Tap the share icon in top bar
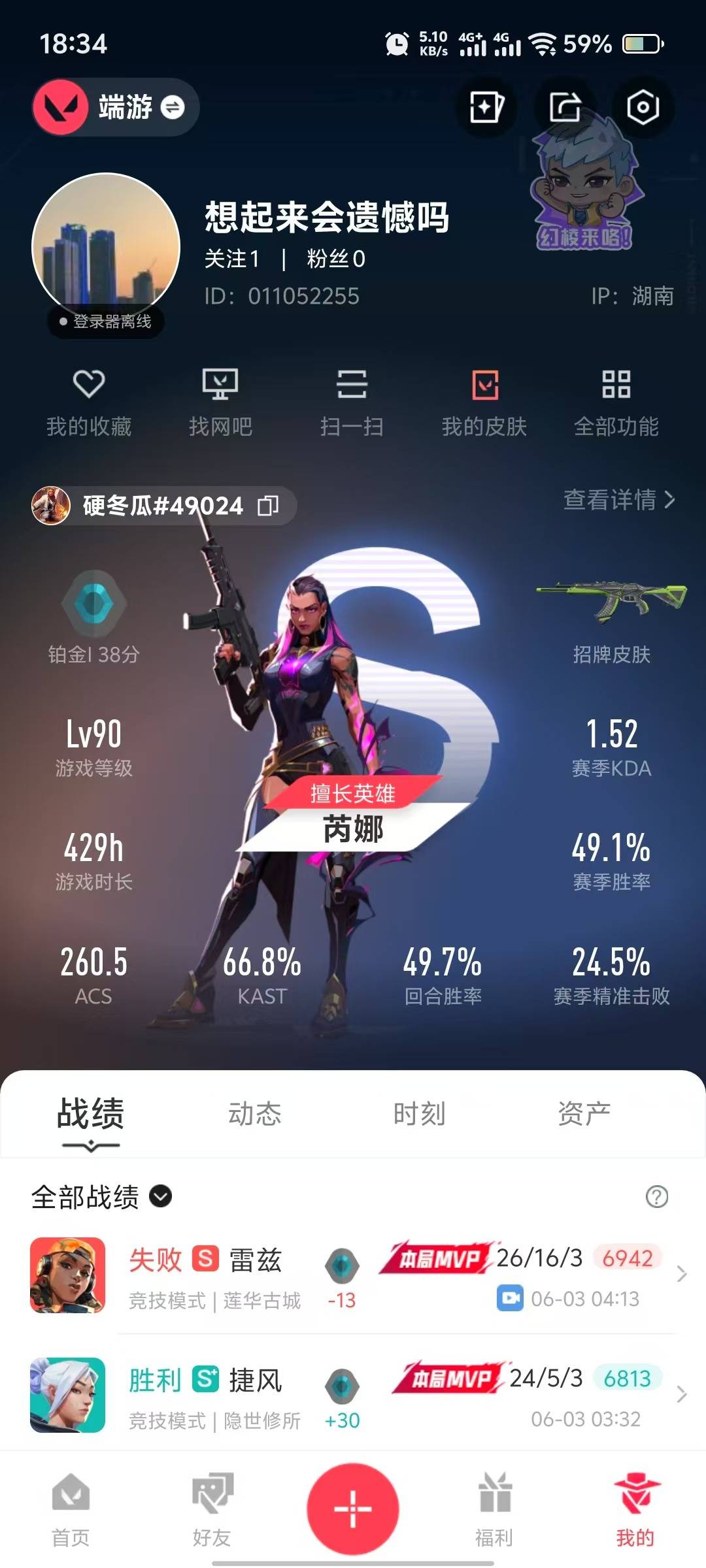The height and width of the screenshot is (1568, 706). 565,107
